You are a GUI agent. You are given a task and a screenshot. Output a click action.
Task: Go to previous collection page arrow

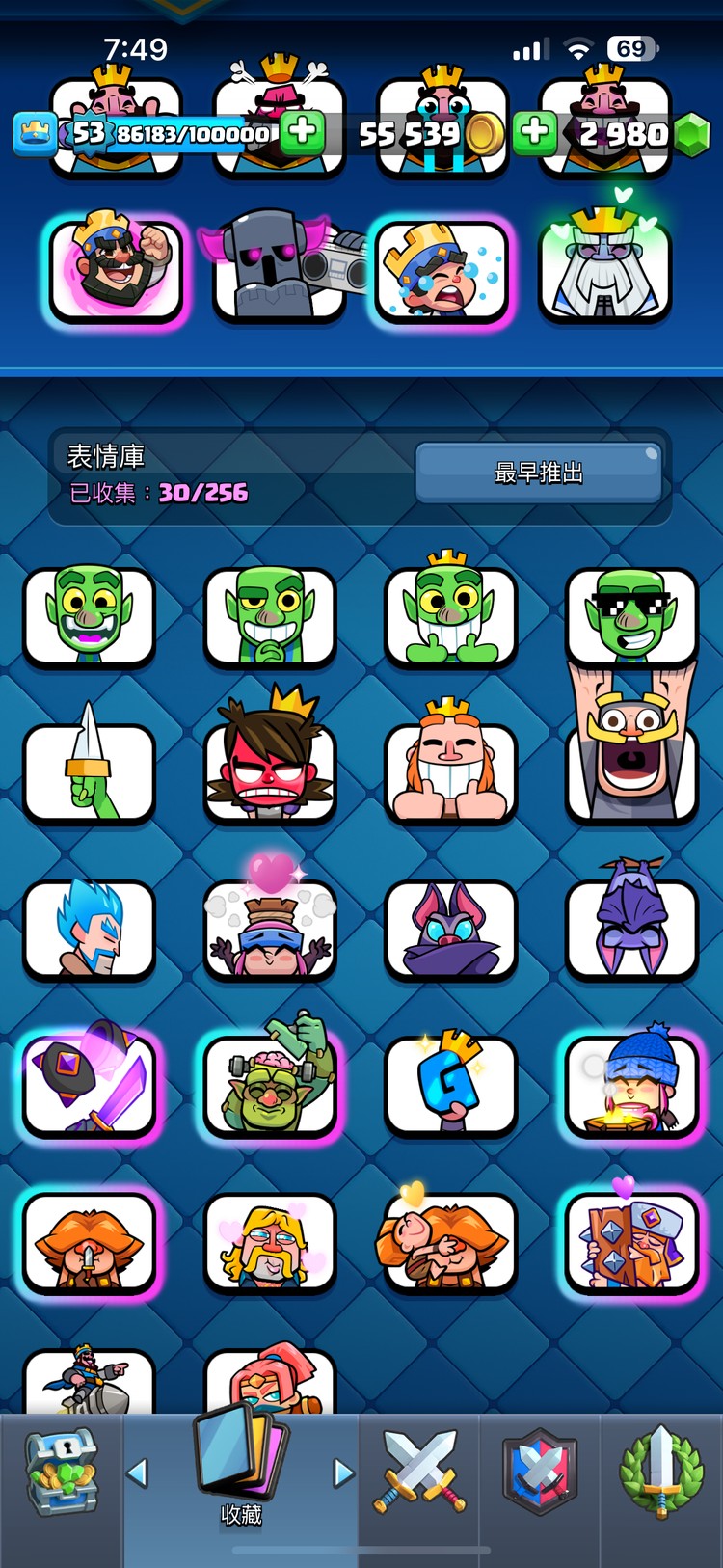pos(138,1473)
